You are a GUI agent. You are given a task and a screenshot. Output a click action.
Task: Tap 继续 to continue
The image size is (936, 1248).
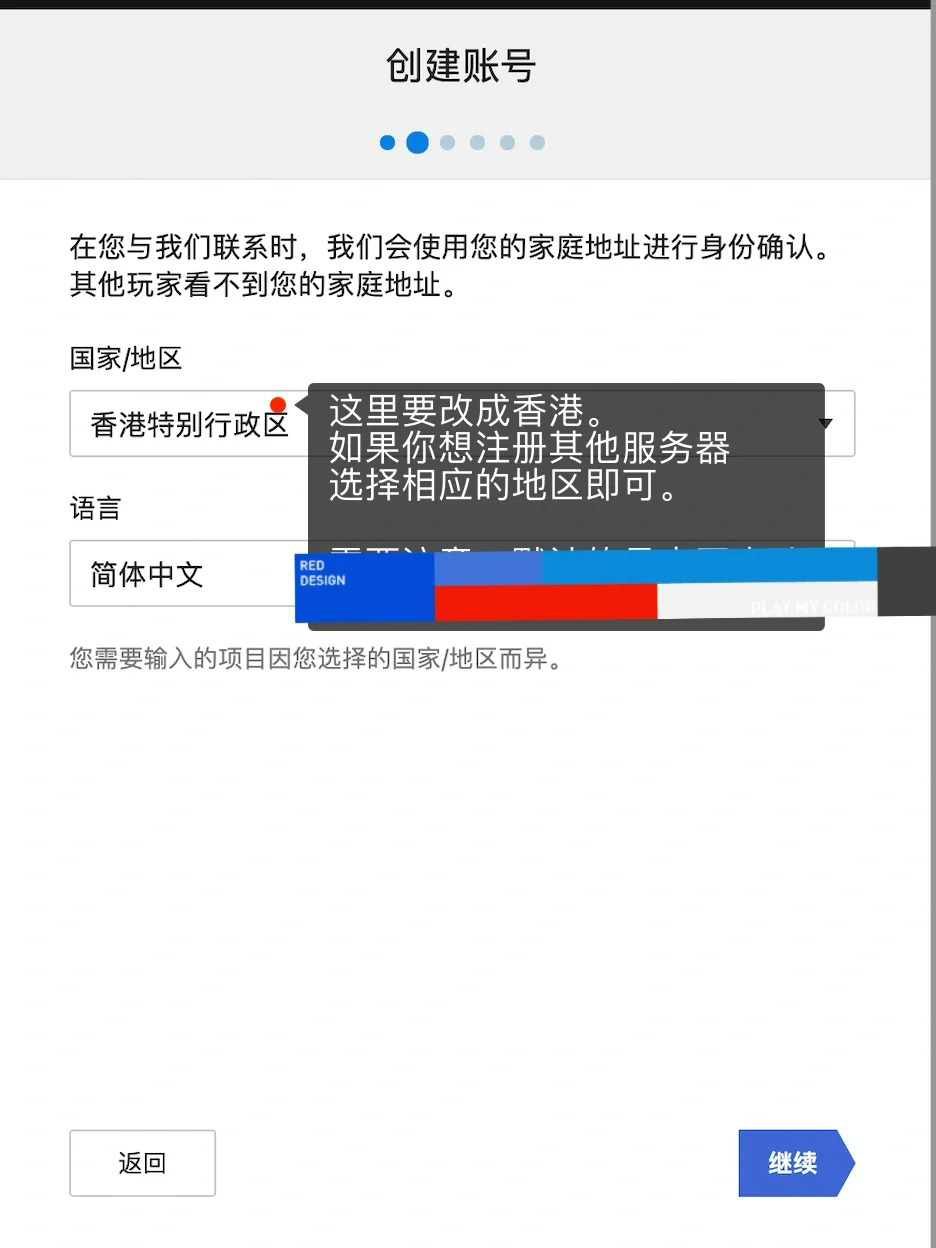794,1163
